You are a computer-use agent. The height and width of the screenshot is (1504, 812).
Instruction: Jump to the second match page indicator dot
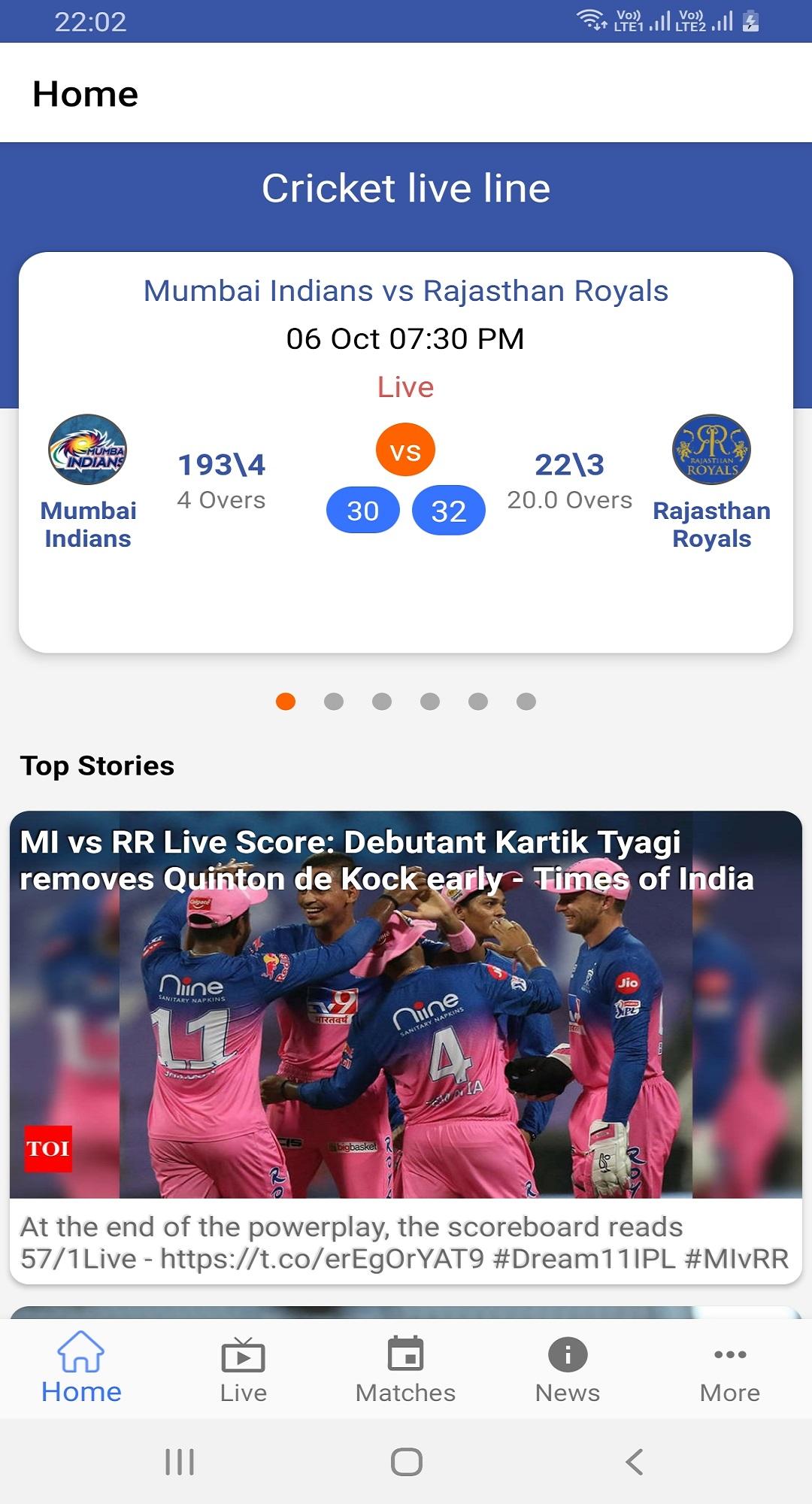(334, 702)
